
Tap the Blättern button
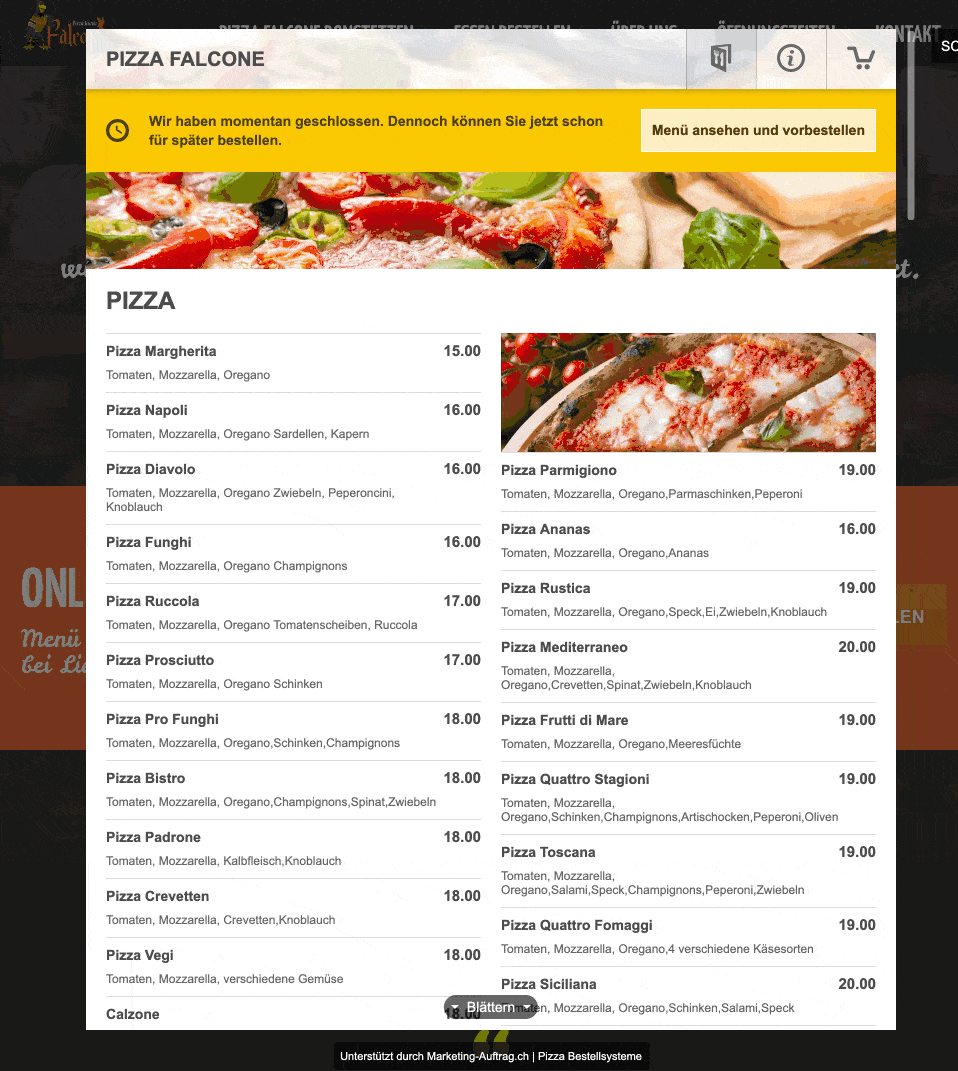491,1007
